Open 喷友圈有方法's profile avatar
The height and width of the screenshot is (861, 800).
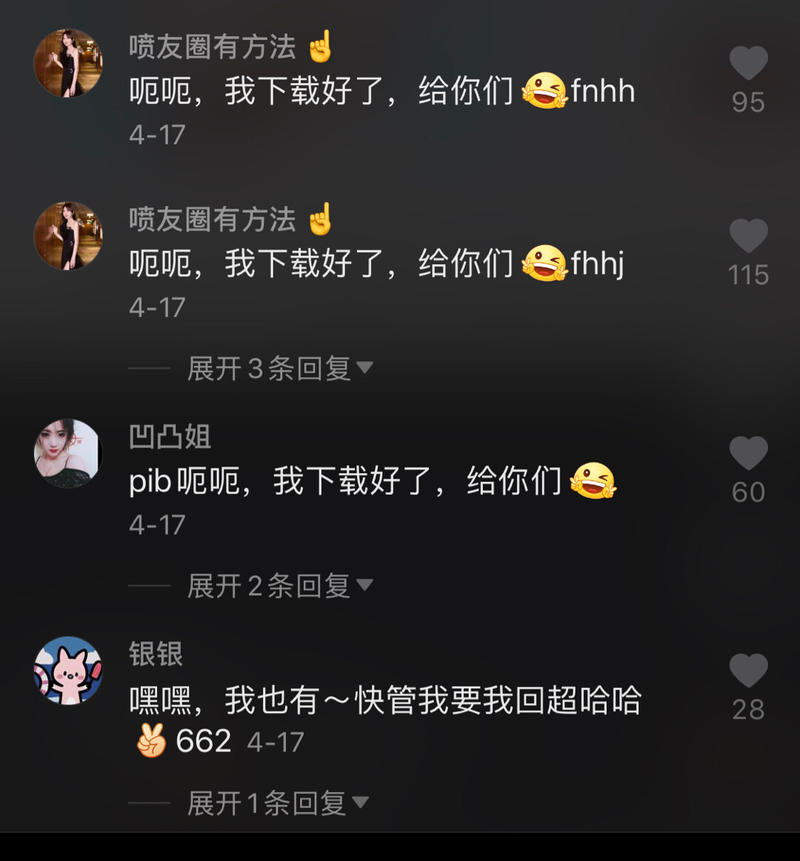[67, 65]
